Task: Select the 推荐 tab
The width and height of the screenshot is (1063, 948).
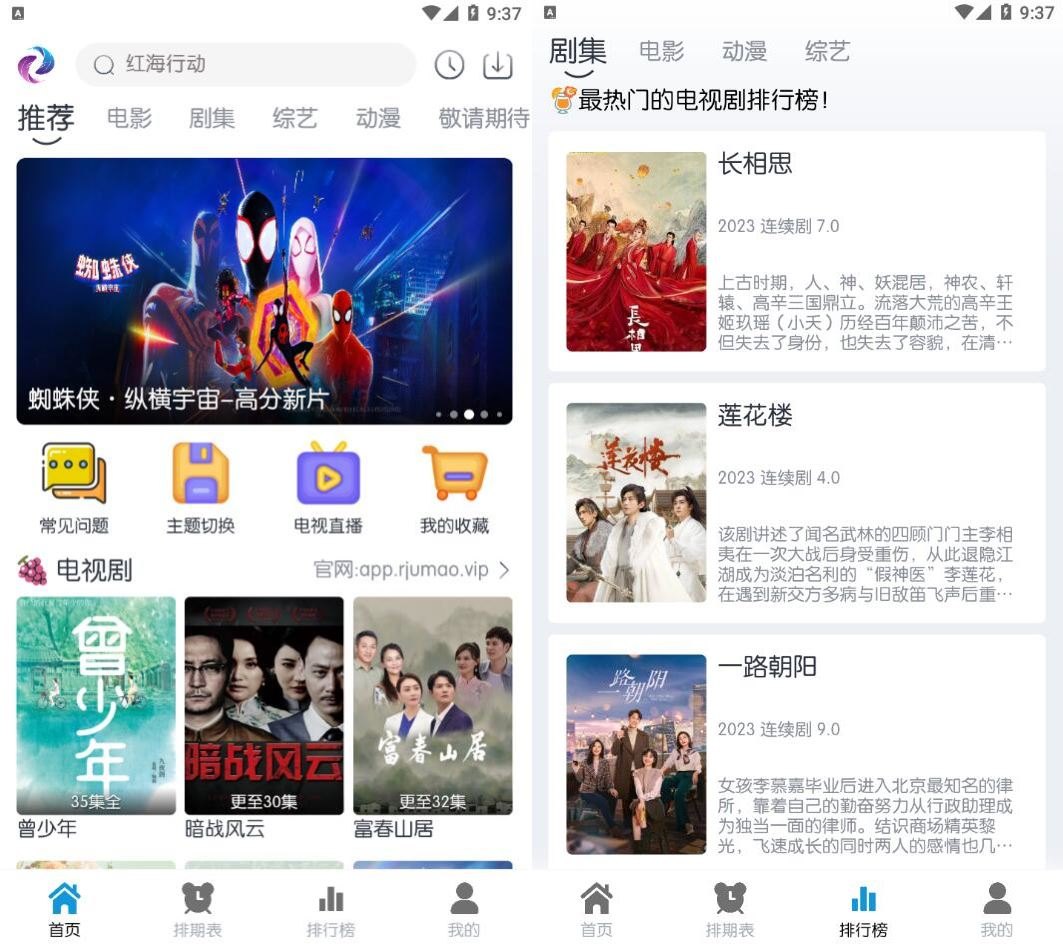Action: tap(46, 119)
